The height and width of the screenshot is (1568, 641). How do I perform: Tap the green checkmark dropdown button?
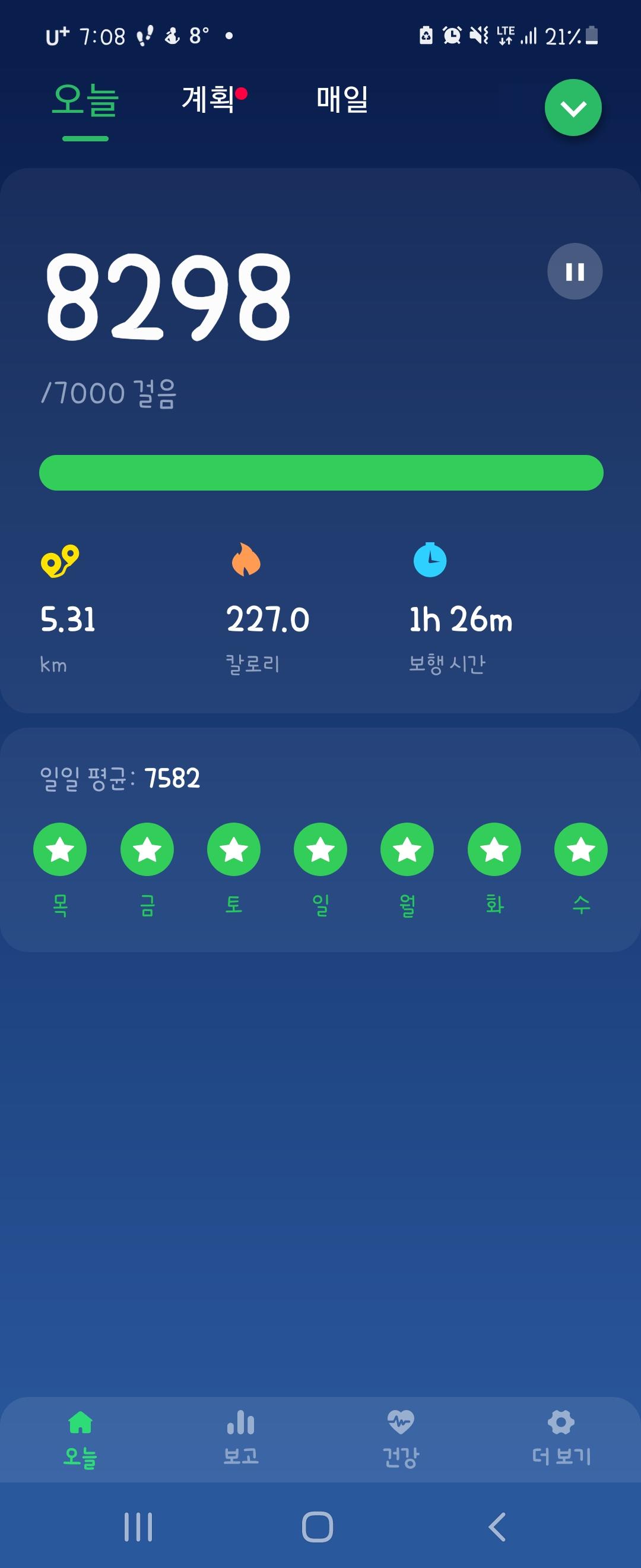pyautogui.click(x=573, y=108)
